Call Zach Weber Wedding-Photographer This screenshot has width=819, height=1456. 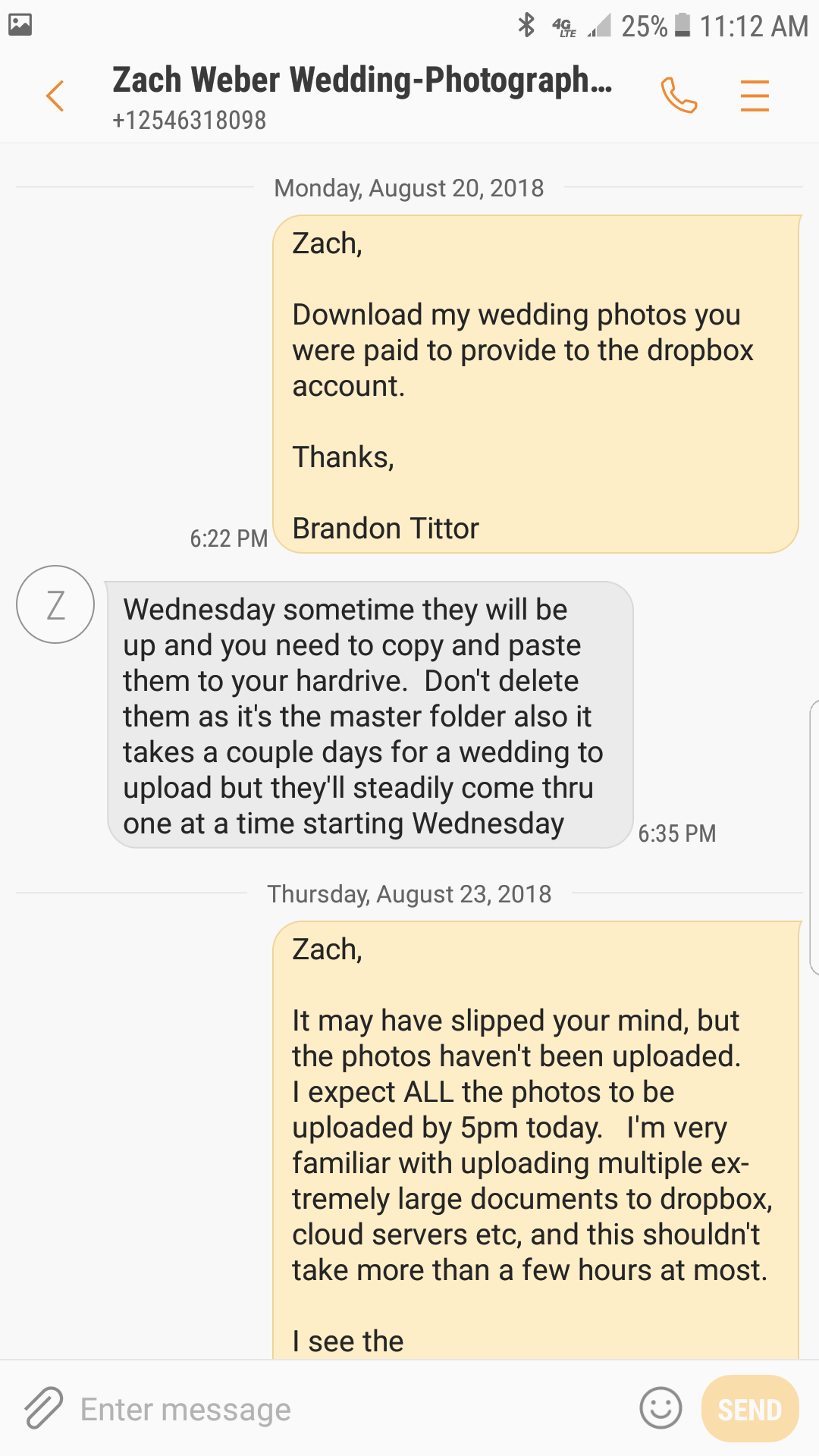pyautogui.click(x=679, y=96)
